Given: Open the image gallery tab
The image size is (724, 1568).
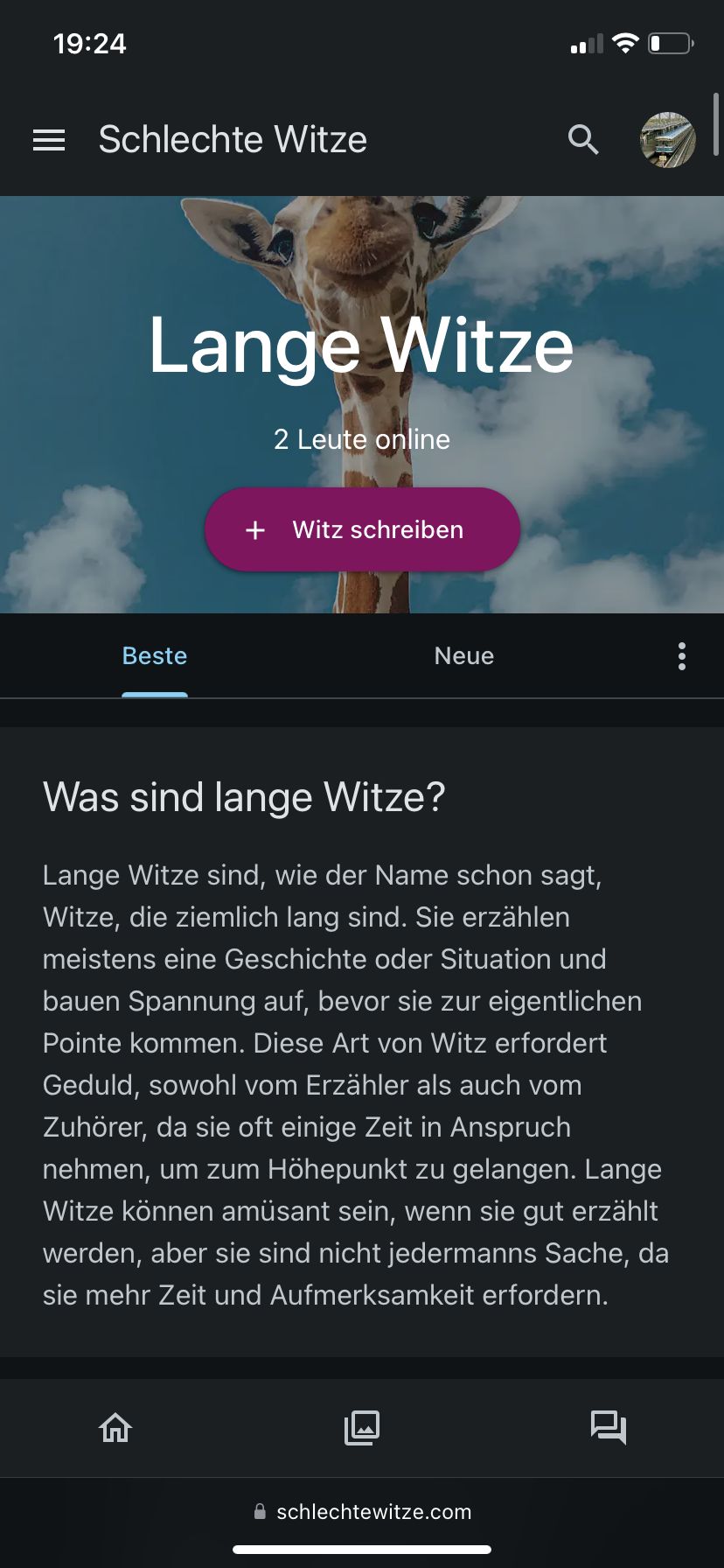Looking at the screenshot, I should [362, 1428].
